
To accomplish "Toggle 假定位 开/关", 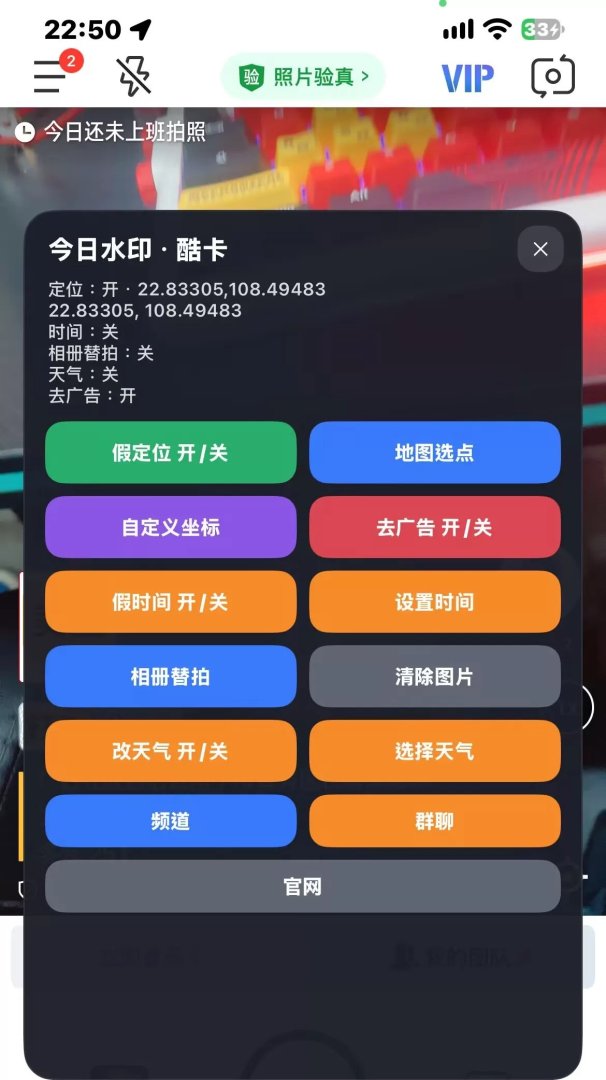I will [171, 453].
